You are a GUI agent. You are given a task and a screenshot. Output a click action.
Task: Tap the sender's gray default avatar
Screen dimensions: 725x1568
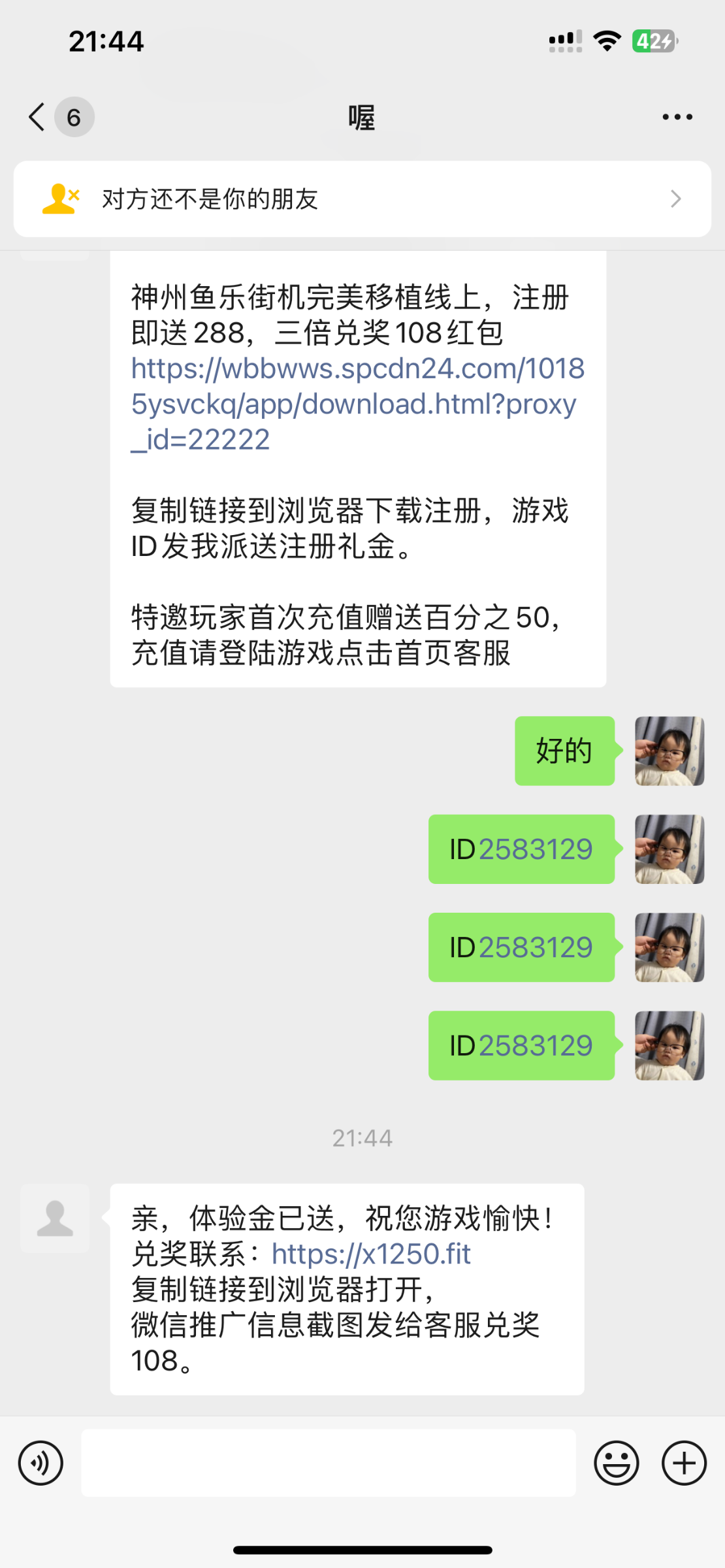55,1218
